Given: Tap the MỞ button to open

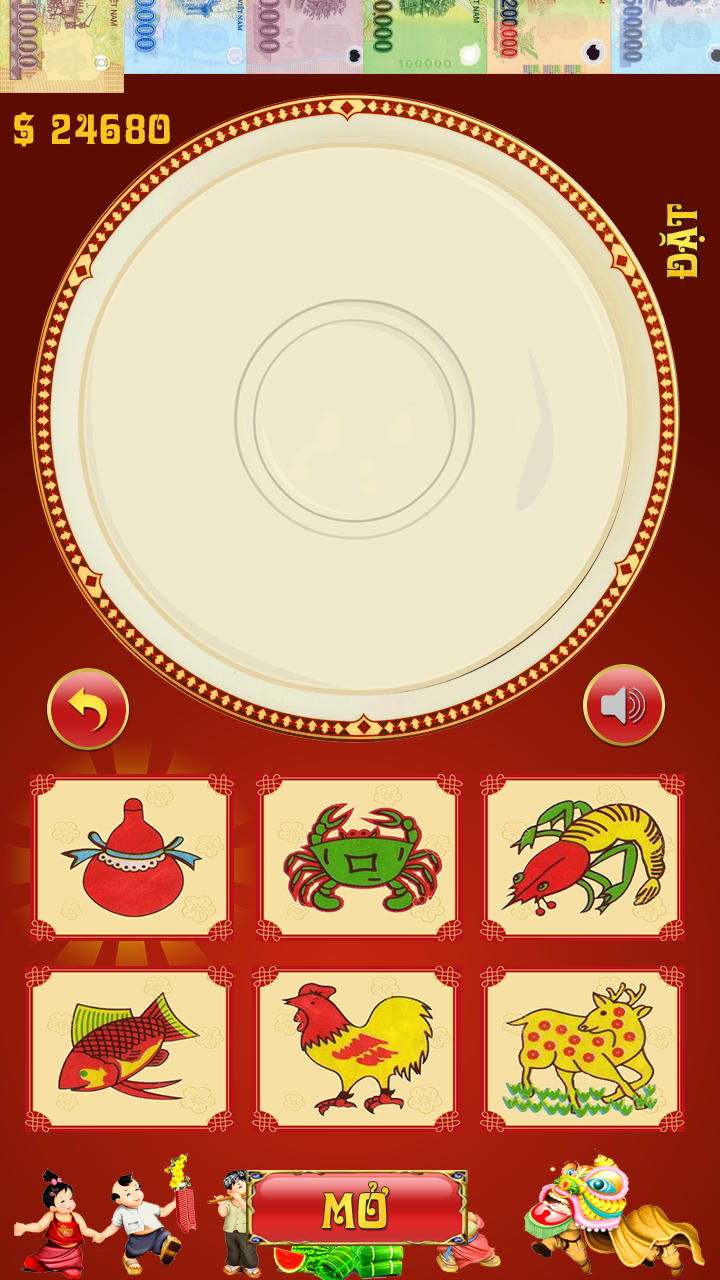Looking at the screenshot, I should tap(357, 1209).
